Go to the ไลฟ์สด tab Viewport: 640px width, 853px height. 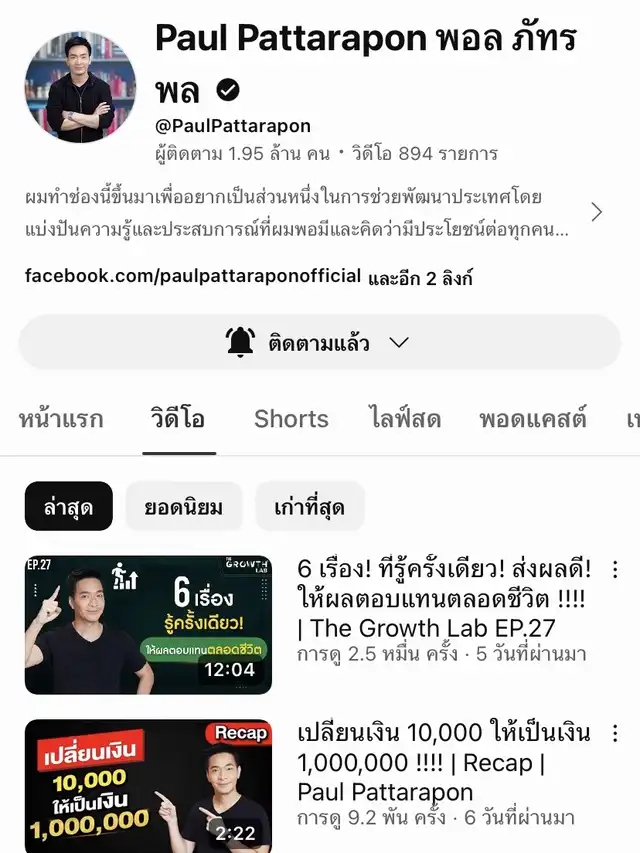click(404, 419)
